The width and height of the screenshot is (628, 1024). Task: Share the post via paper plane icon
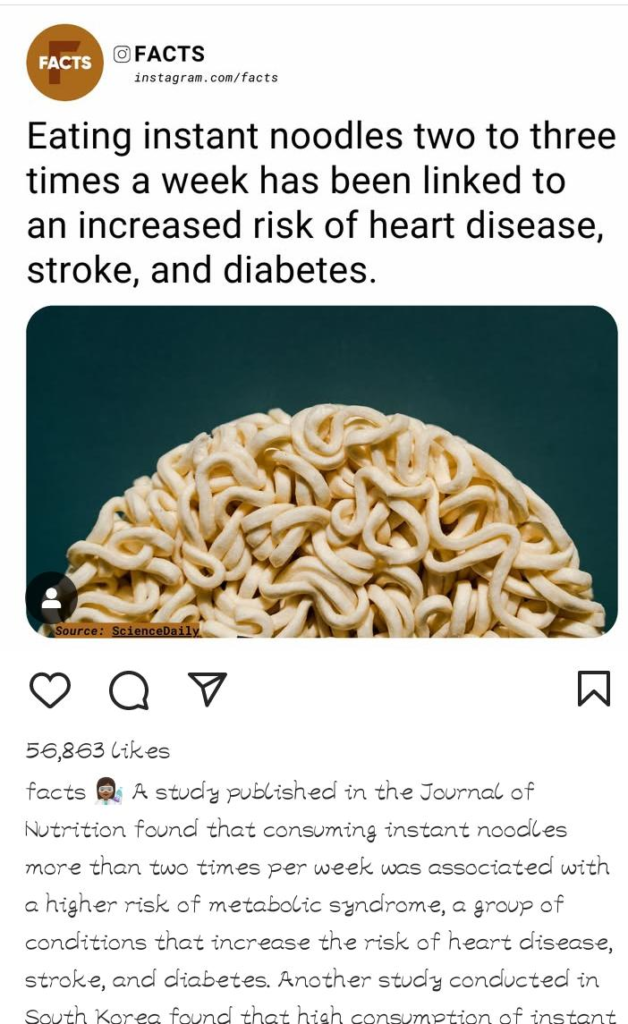207,688
